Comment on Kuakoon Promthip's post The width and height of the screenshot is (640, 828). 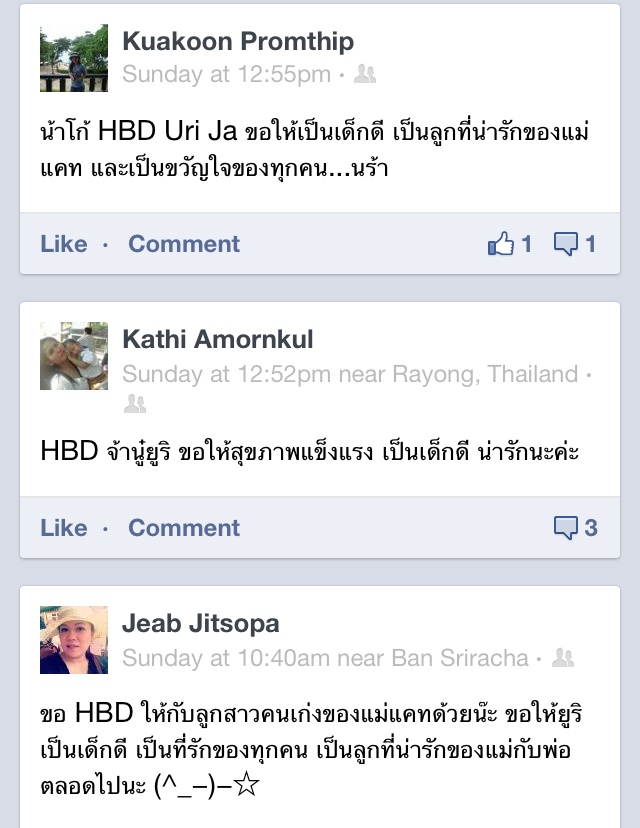(184, 244)
